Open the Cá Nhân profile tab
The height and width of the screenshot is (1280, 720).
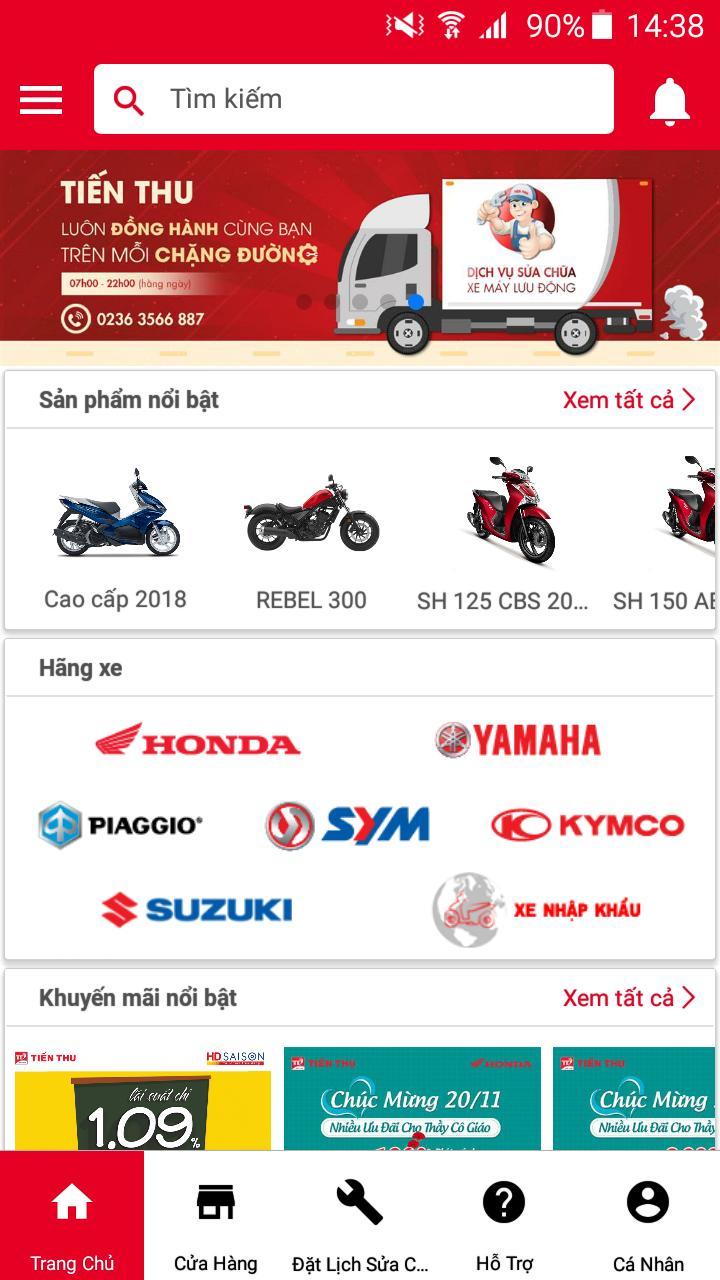point(648,1215)
